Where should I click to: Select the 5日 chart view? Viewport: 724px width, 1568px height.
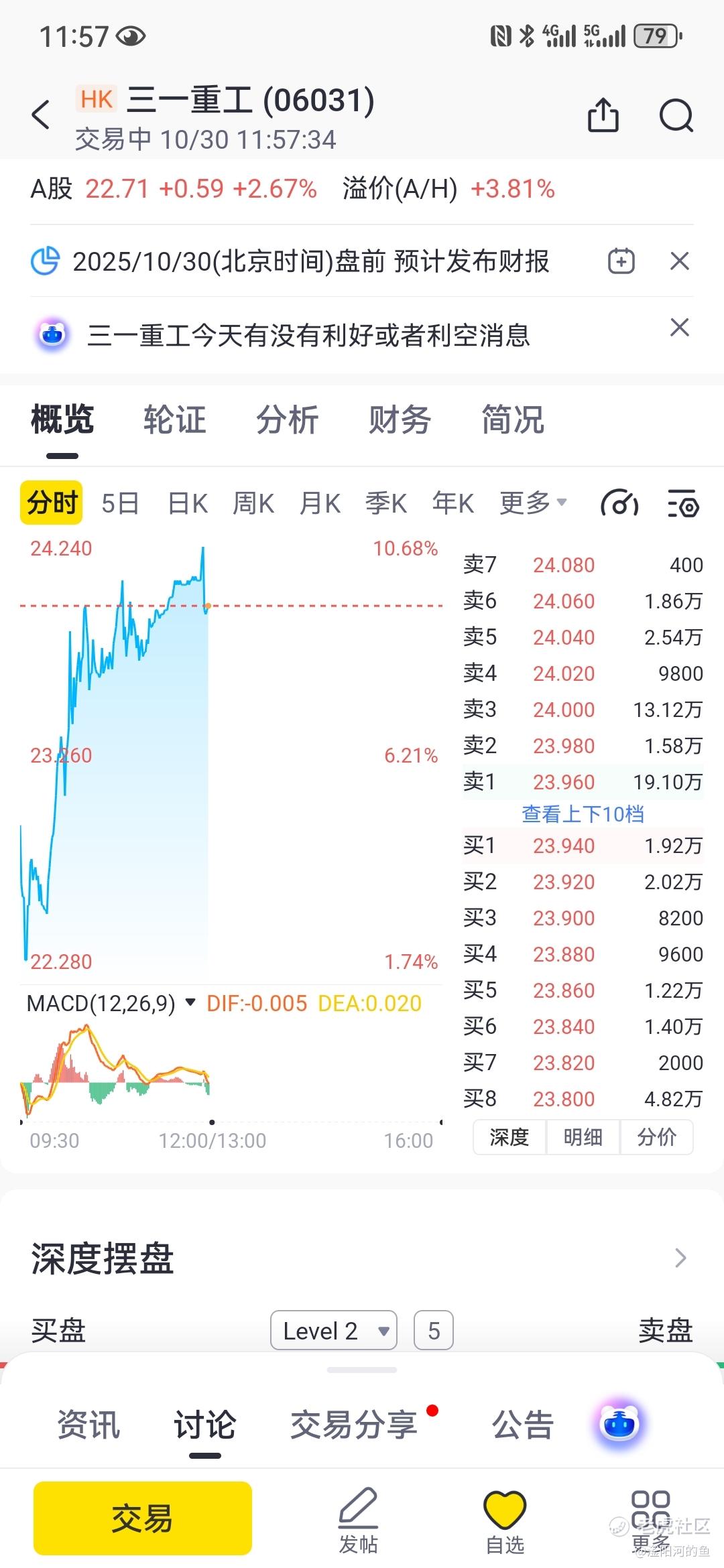pos(120,503)
